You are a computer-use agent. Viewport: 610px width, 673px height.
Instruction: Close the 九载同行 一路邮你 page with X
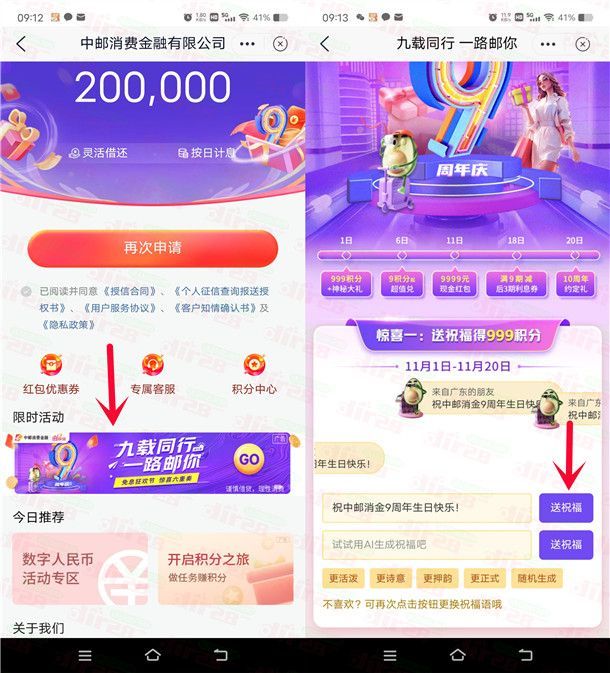click(x=585, y=44)
